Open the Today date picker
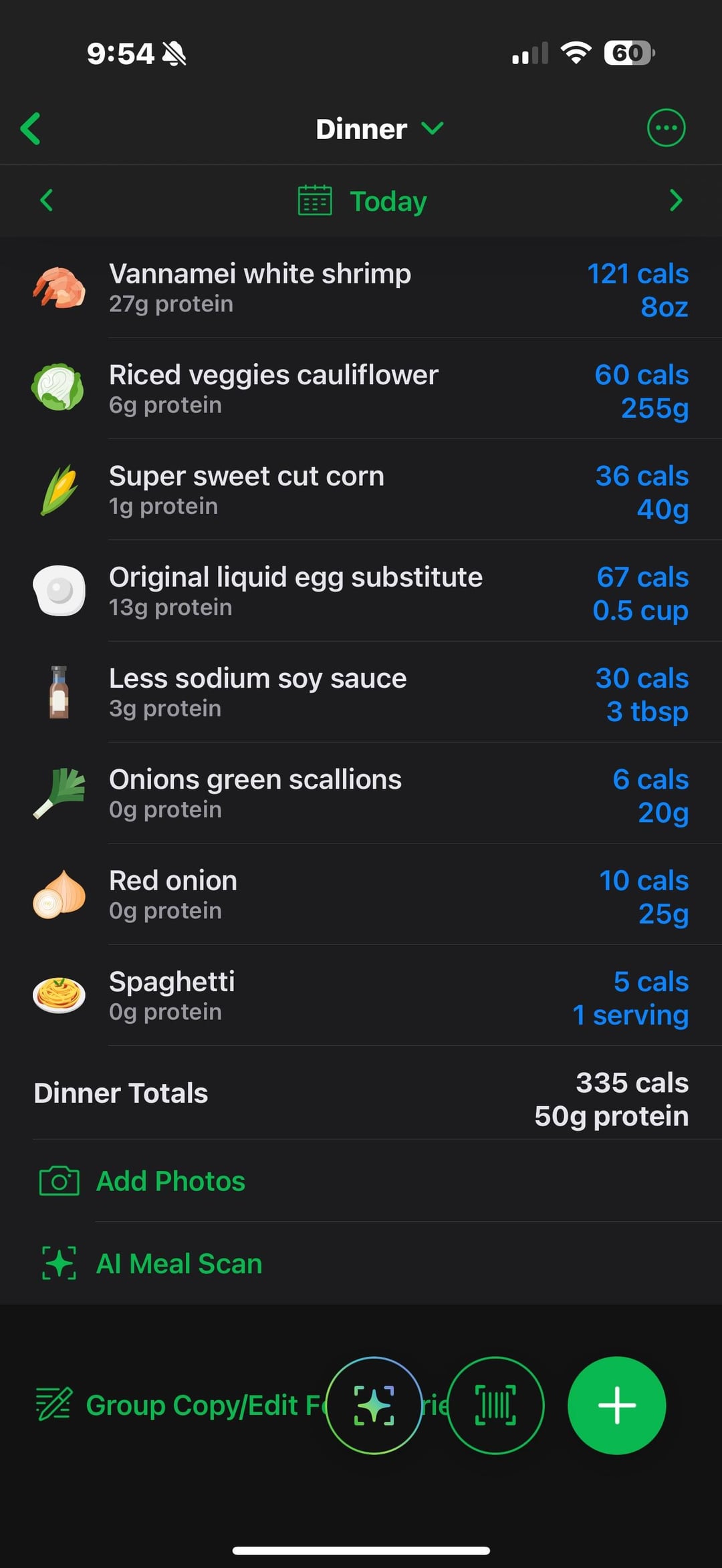Screen dimensions: 722x1568 click(x=362, y=201)
